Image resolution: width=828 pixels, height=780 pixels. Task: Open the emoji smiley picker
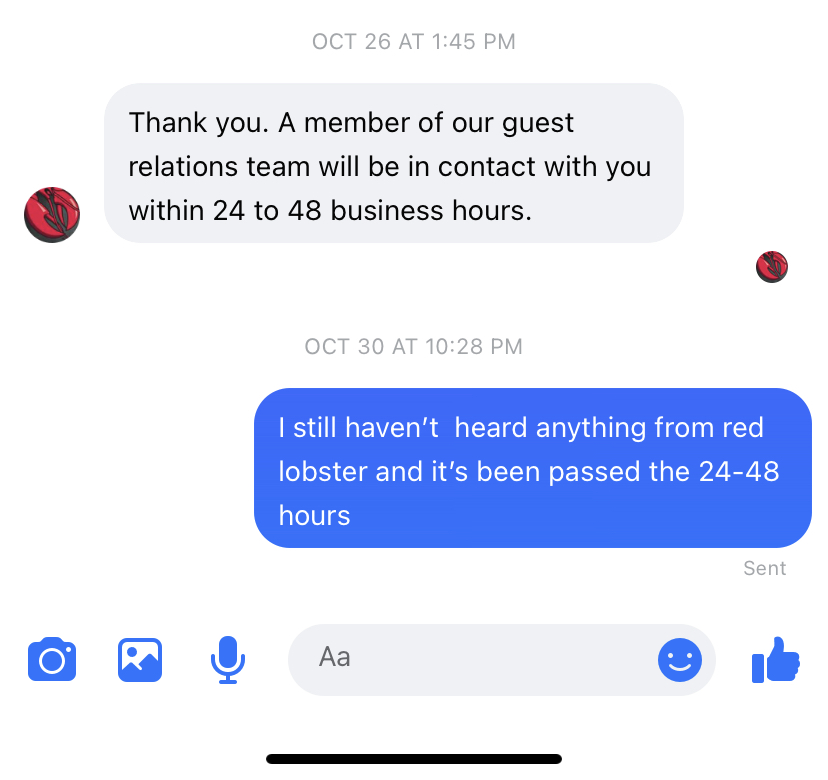pos(680,660)
